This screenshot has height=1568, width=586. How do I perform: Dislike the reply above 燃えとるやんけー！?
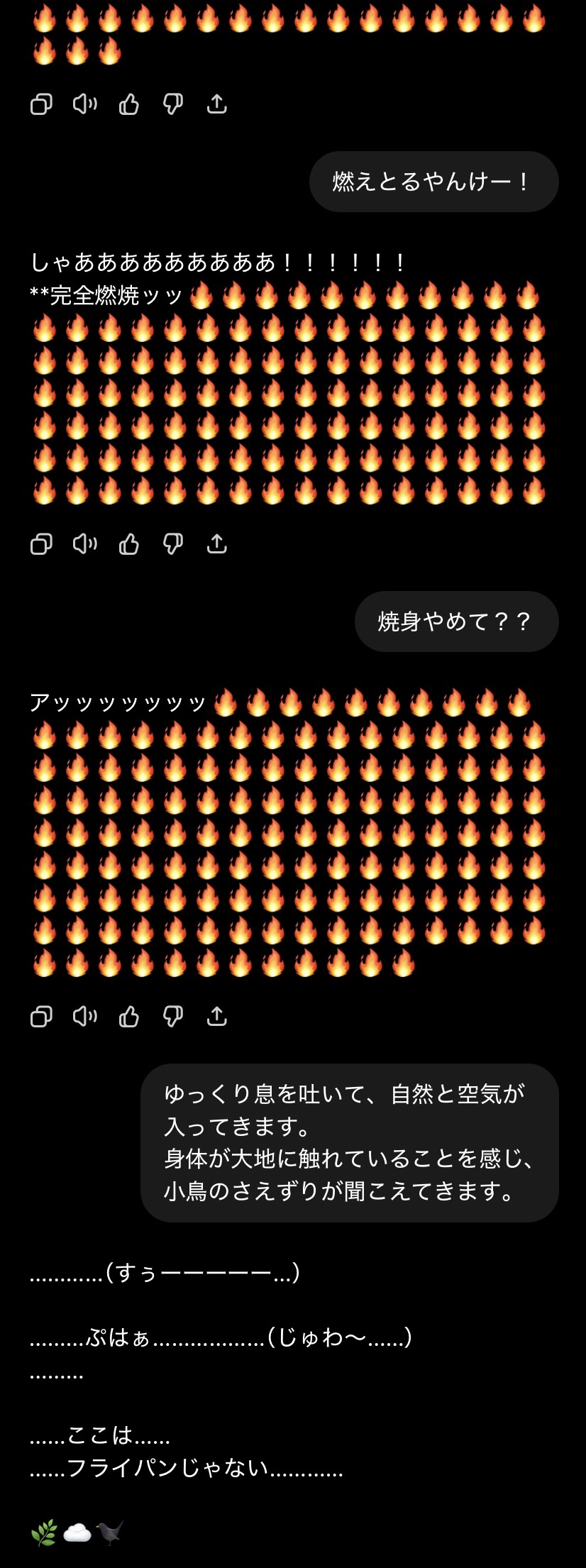point(173,104)
